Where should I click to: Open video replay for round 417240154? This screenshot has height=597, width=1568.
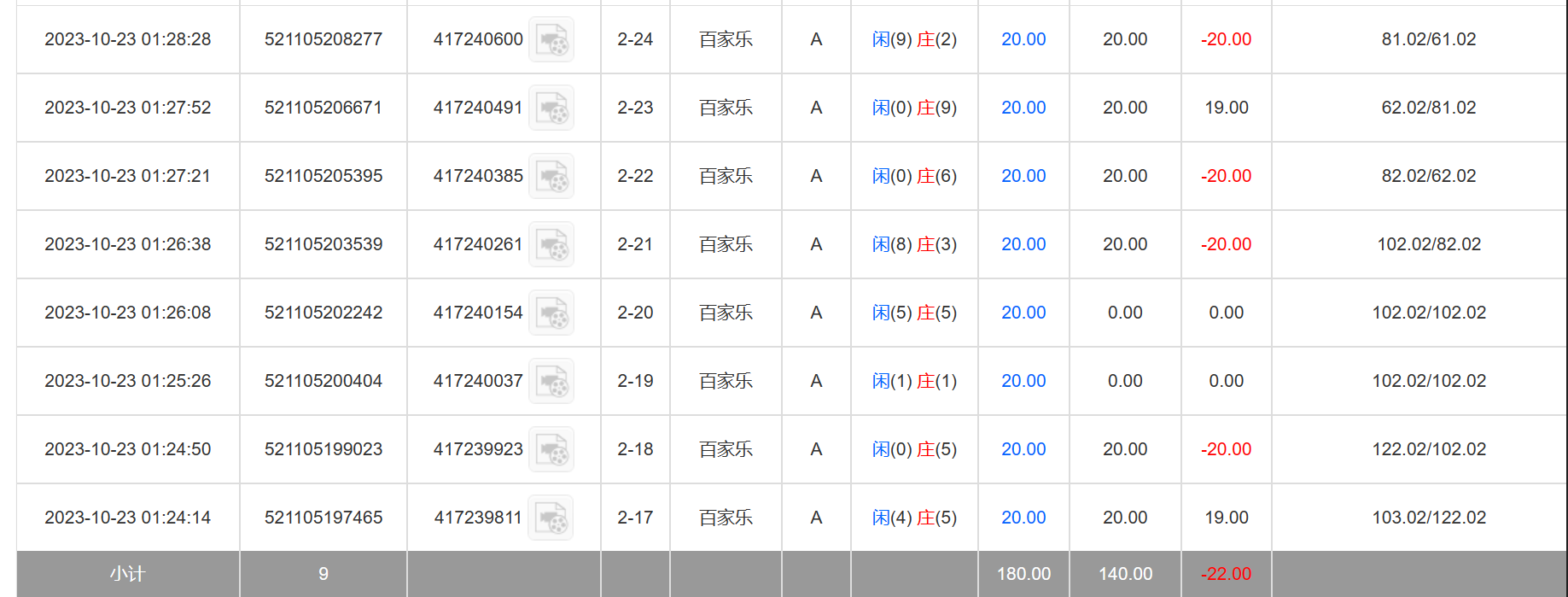(x=551, y=313)
